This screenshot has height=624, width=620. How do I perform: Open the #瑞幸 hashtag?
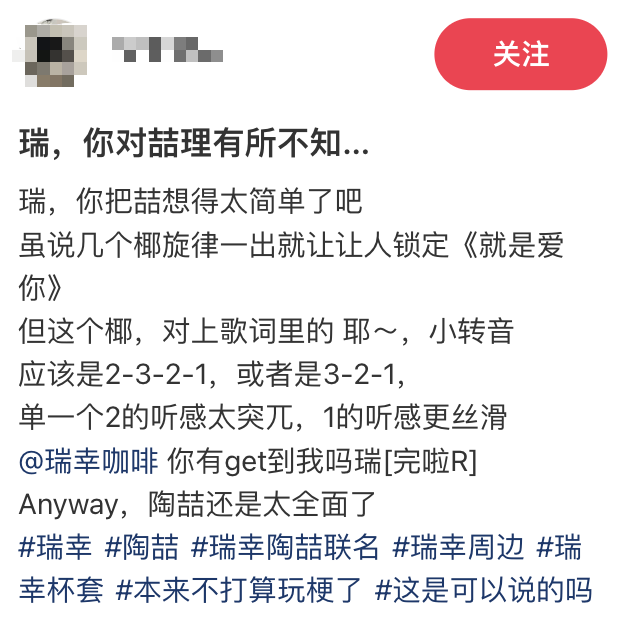pos(55,547)
